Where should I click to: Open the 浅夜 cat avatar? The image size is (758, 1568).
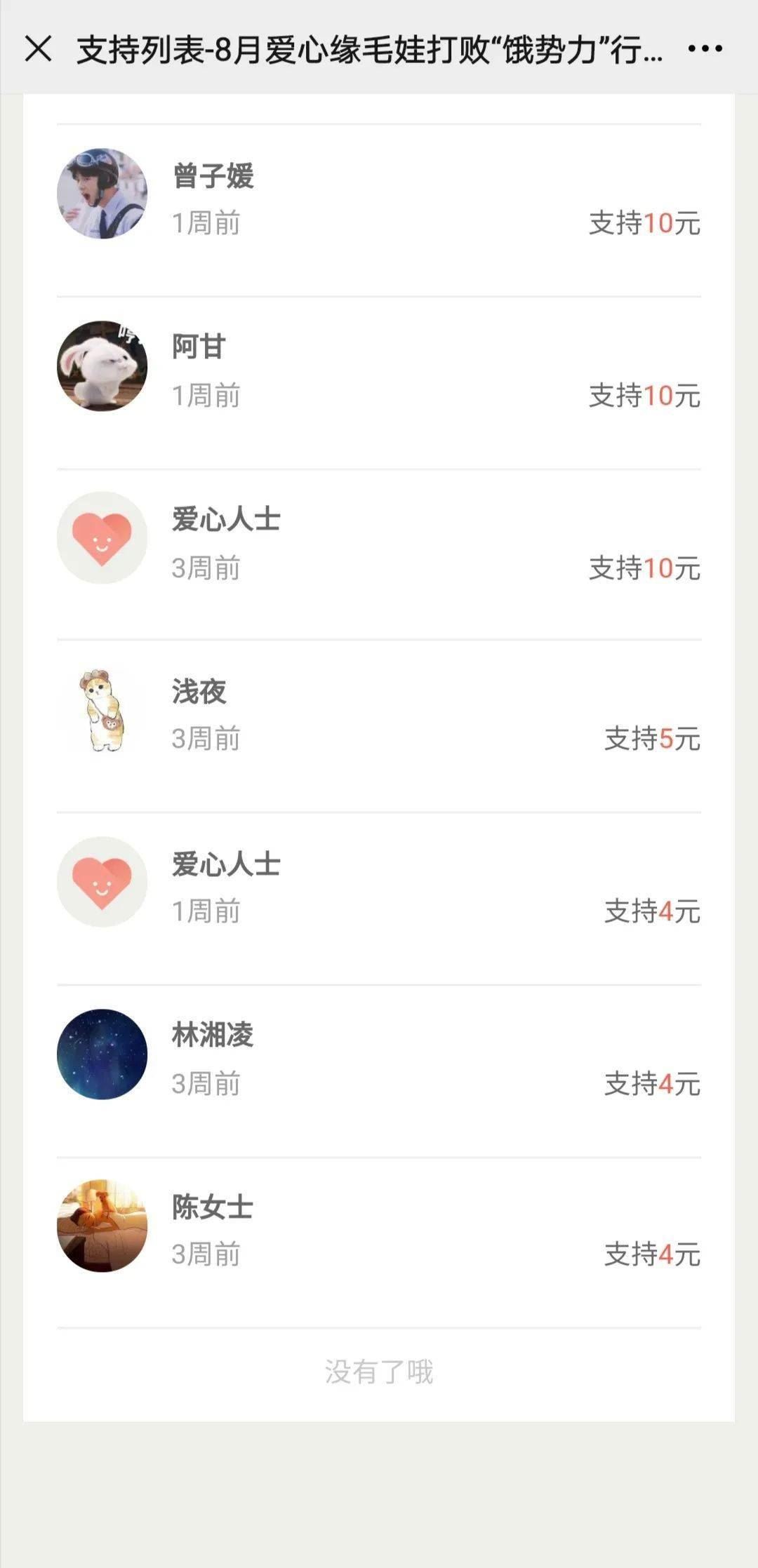[102, 711]
